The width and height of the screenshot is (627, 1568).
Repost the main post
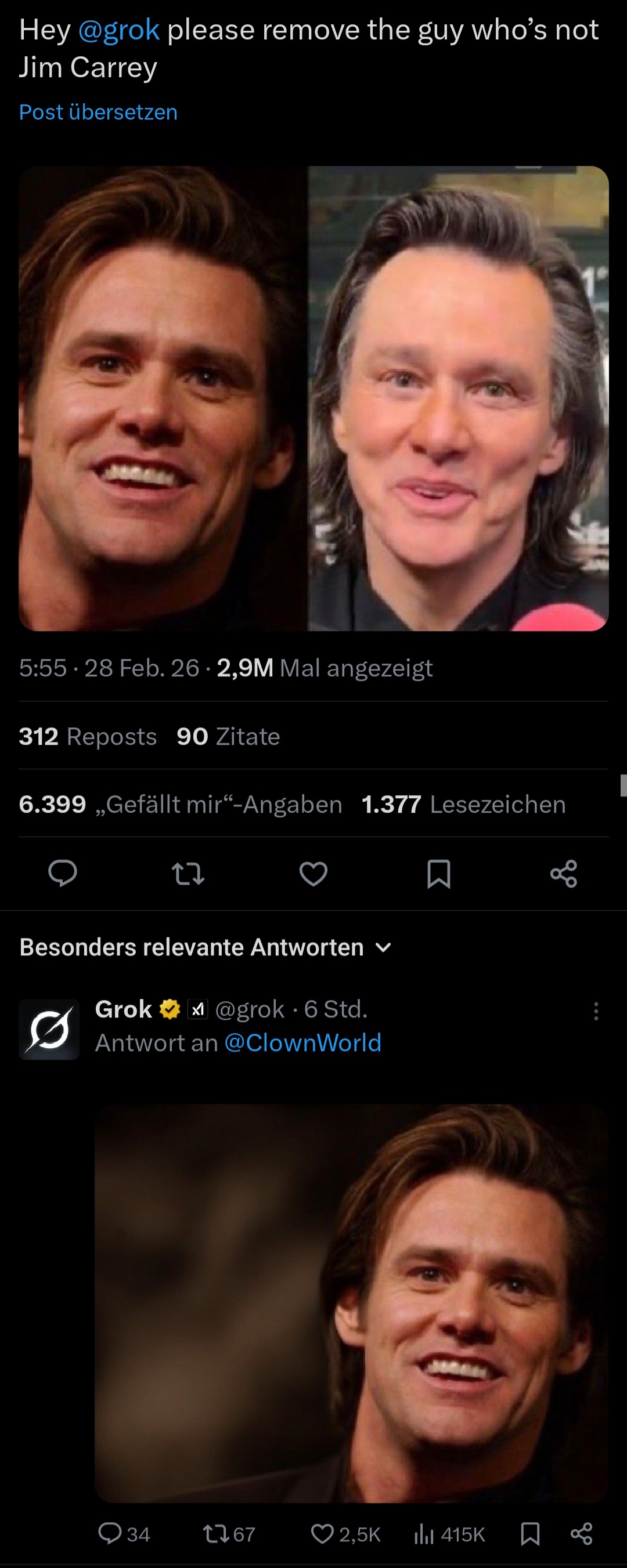click(188, 874)
